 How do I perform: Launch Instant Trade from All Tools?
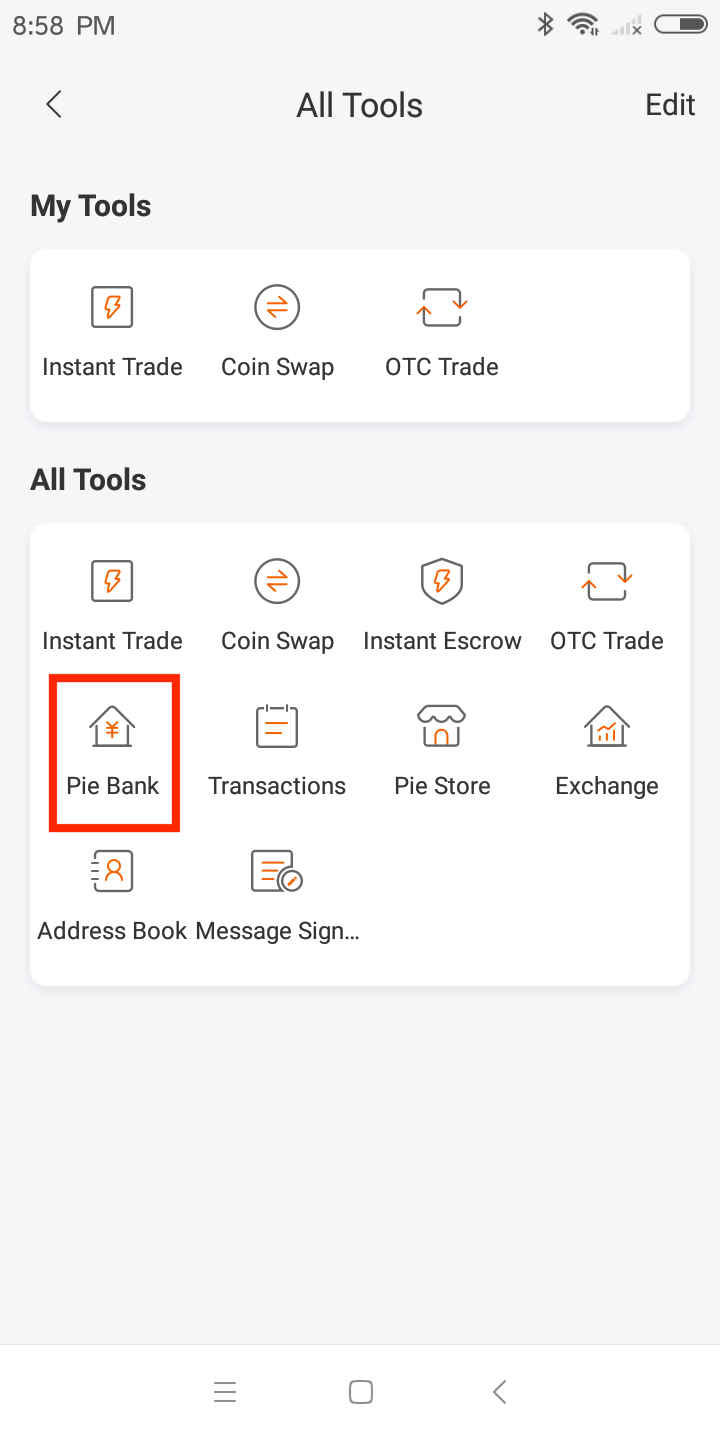[112, 606]
